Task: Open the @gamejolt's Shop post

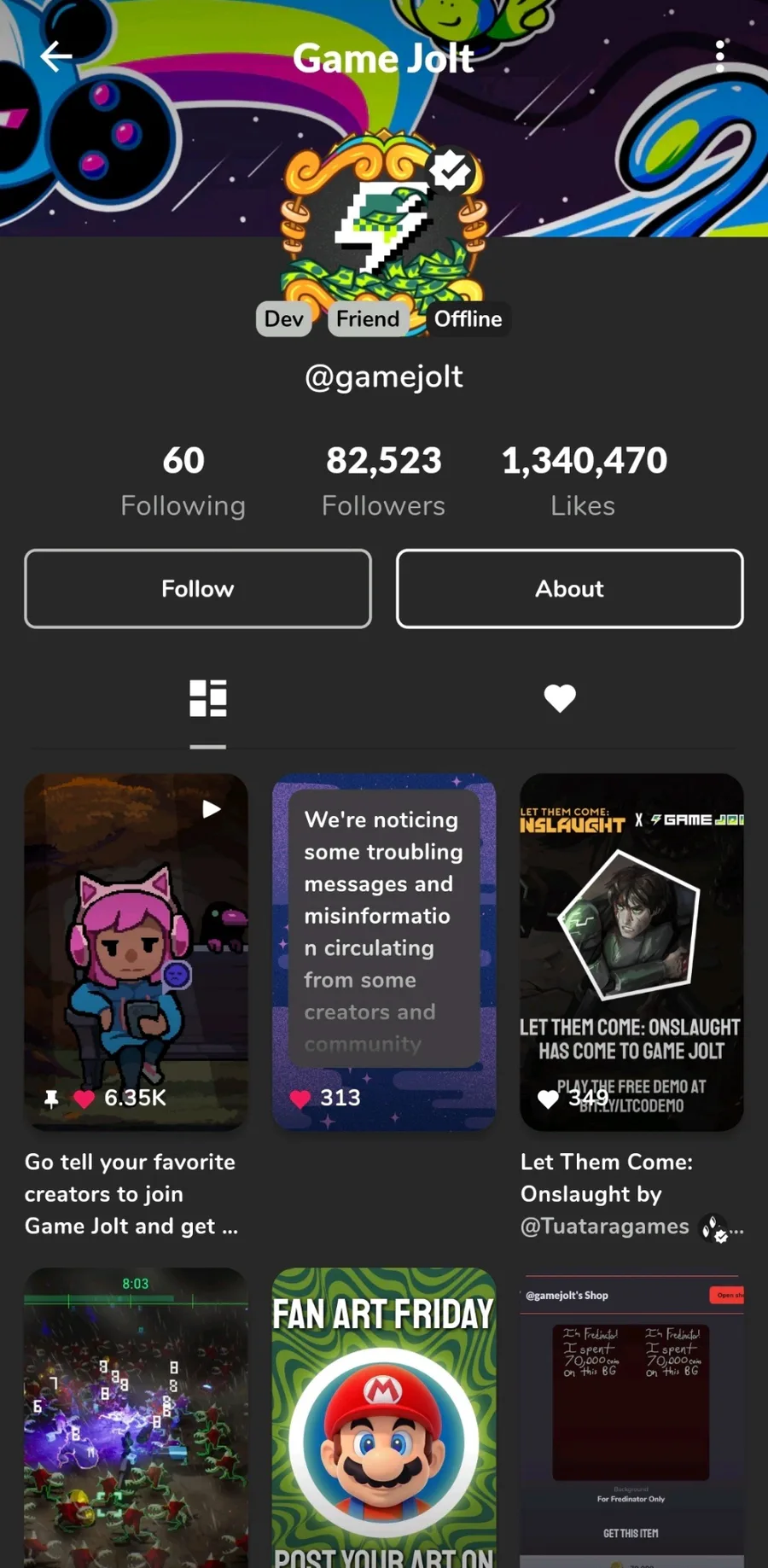Action: tap(631, 1418)
